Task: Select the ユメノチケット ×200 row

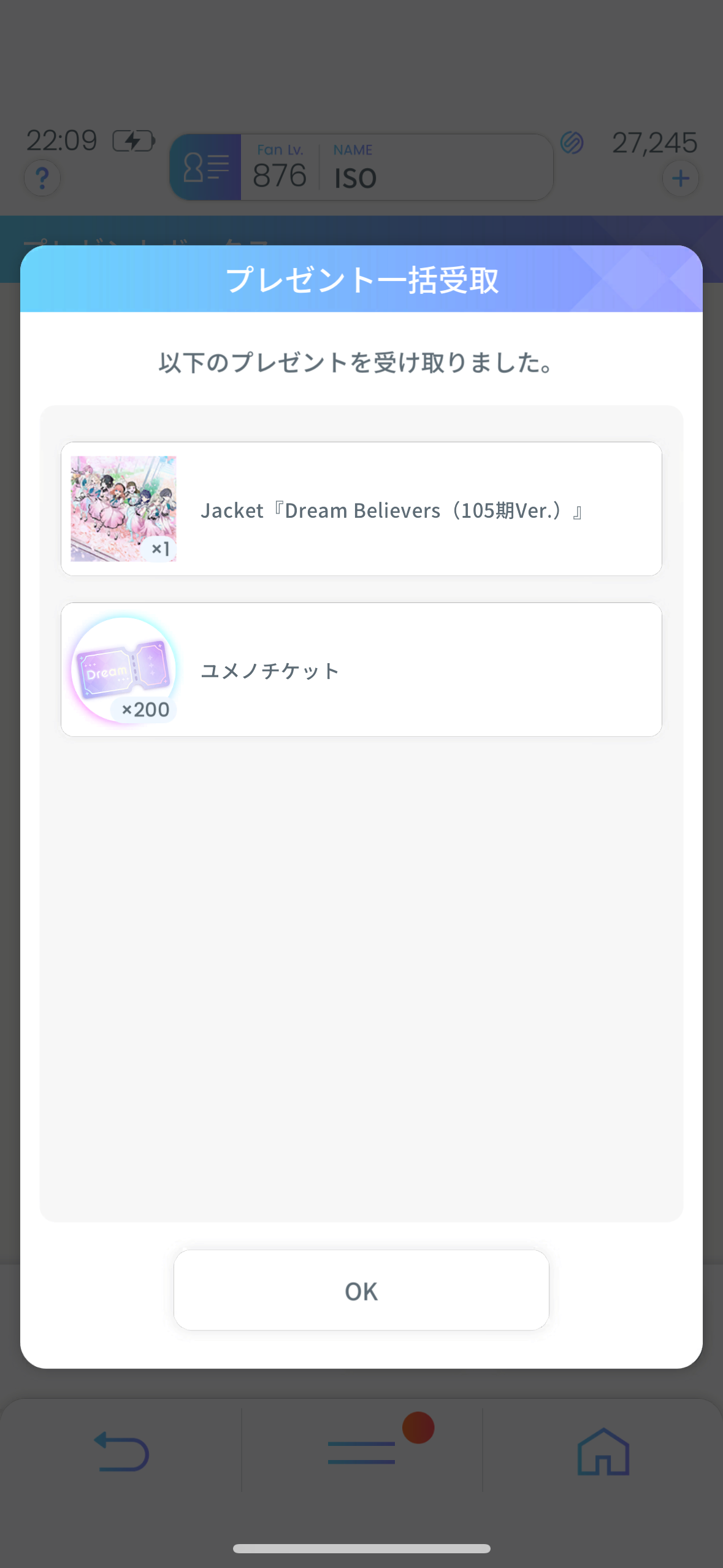Action: pos(361,669)
